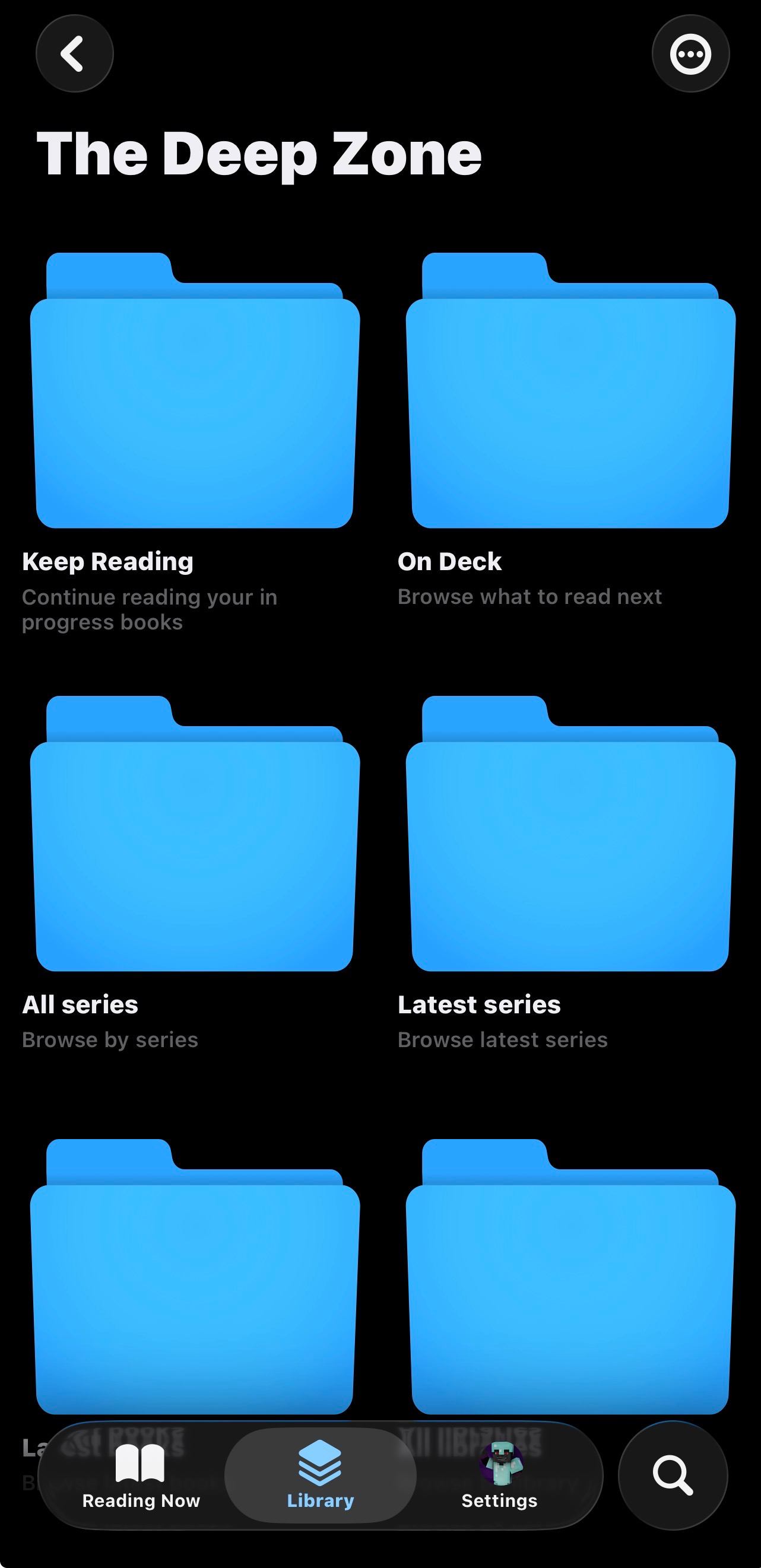Image resolution: width=761 pixels, height=1568 pixels.
Task: Tap the search magnifier button
Action: pyautogui.click(x=673, y=1475)
